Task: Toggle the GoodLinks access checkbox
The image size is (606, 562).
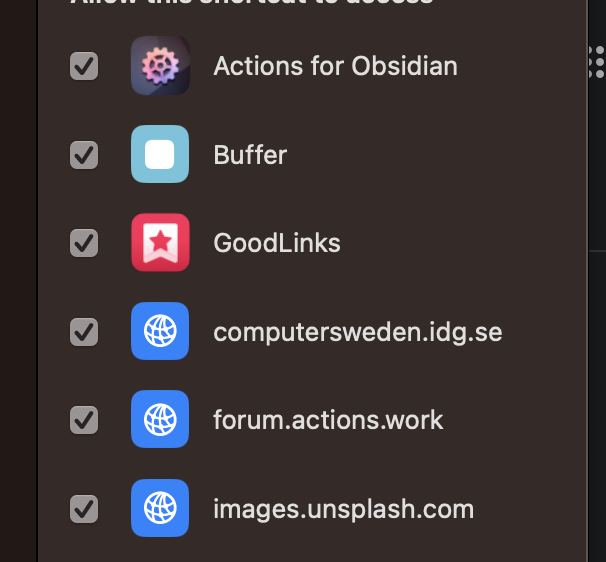Action: click(x=83, y=243)
